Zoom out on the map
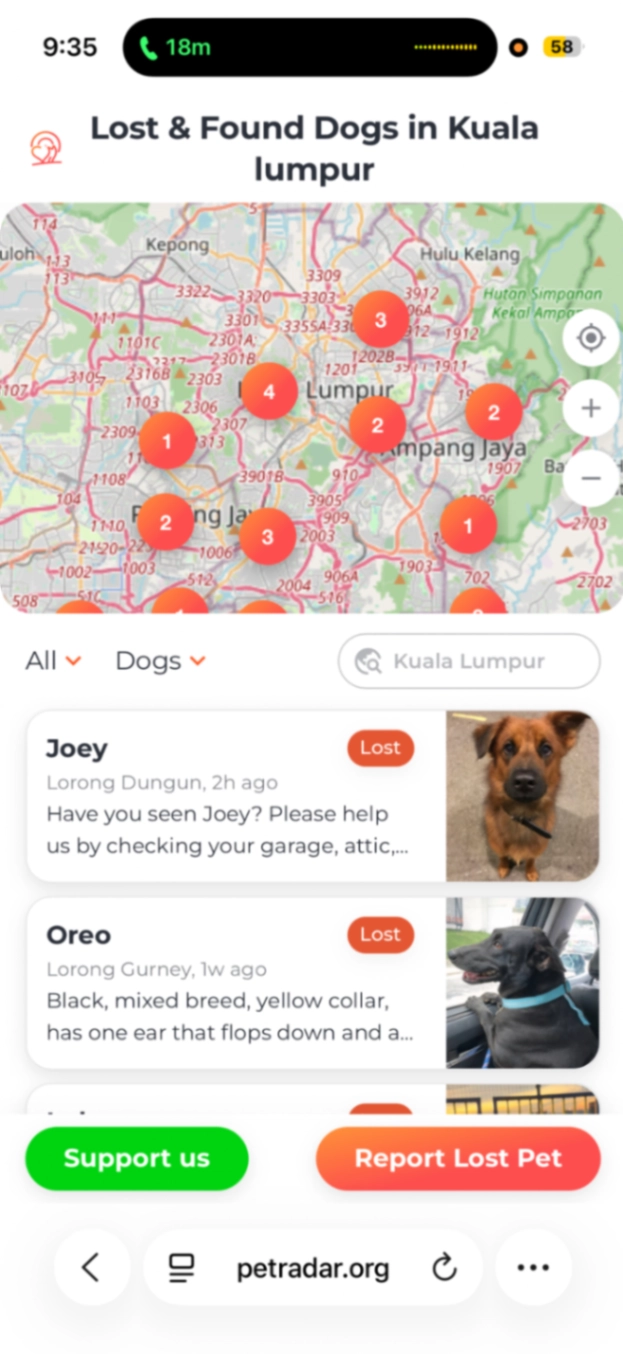 tap(591, 478)
